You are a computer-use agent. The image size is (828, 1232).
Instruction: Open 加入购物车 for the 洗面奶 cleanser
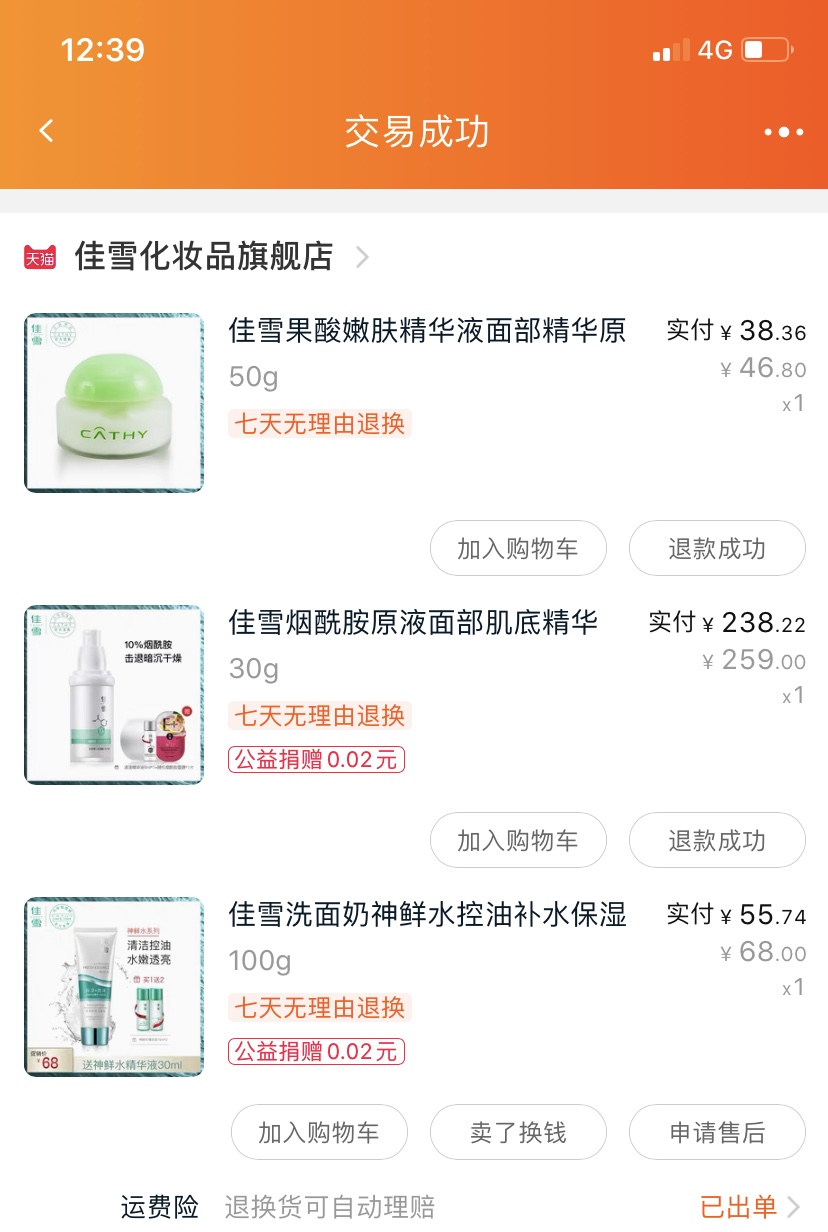(x=319, y=1132)
